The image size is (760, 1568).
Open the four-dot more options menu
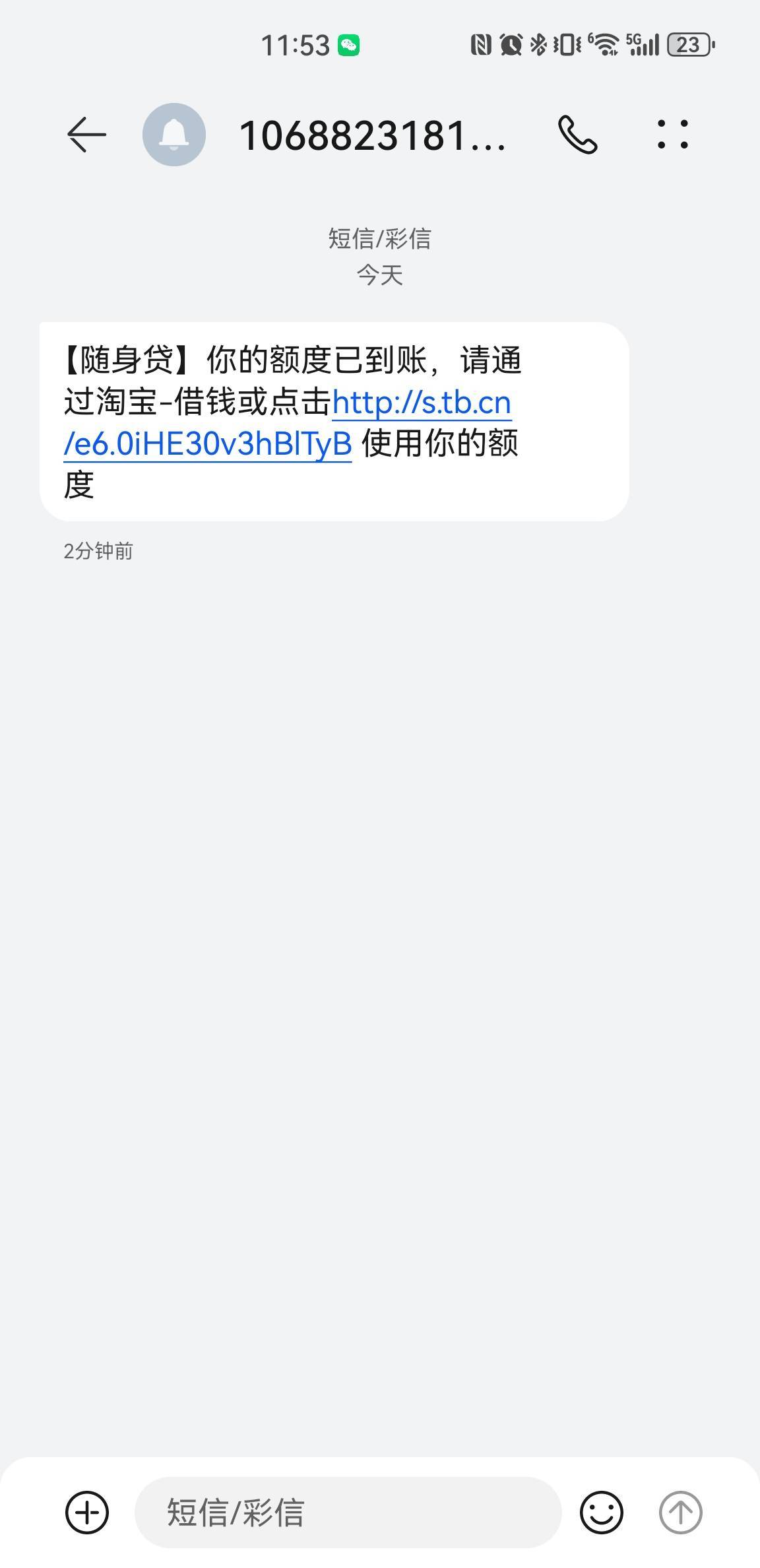point(672,135)
